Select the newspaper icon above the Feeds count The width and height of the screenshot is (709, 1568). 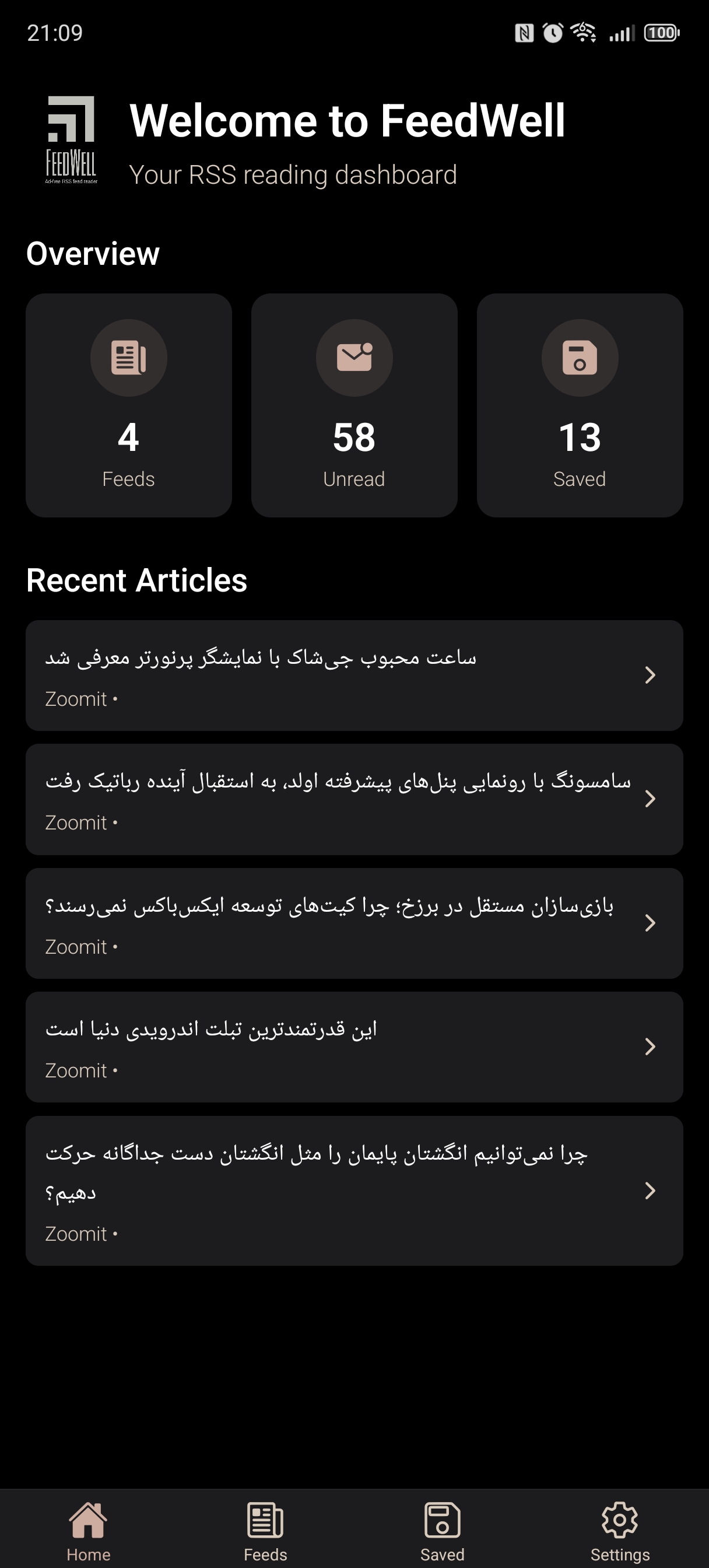(x=128, y=359)
